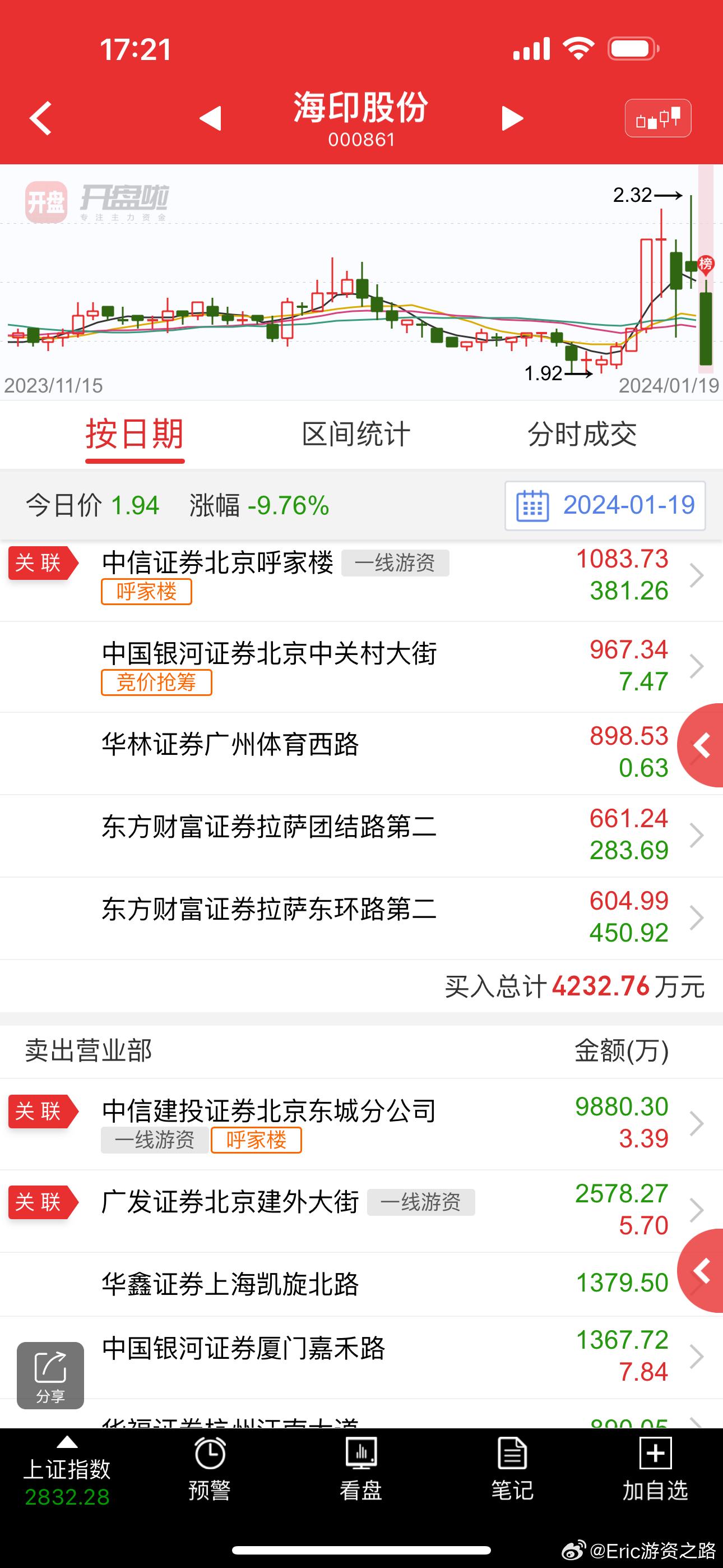Viewport: 723px width, 1568px height.
Task: Tap 上证指数 2832.28 in bottom bar
Action: pyautogui.click(x=67, y=1479)
